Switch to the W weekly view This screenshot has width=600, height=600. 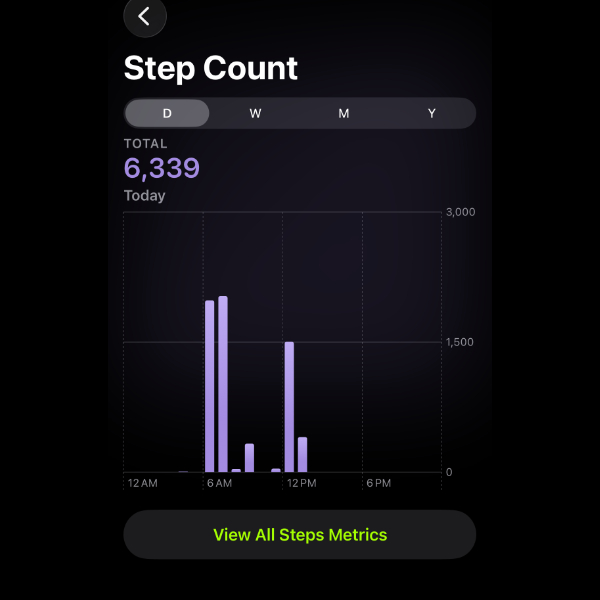click(255, 113)
